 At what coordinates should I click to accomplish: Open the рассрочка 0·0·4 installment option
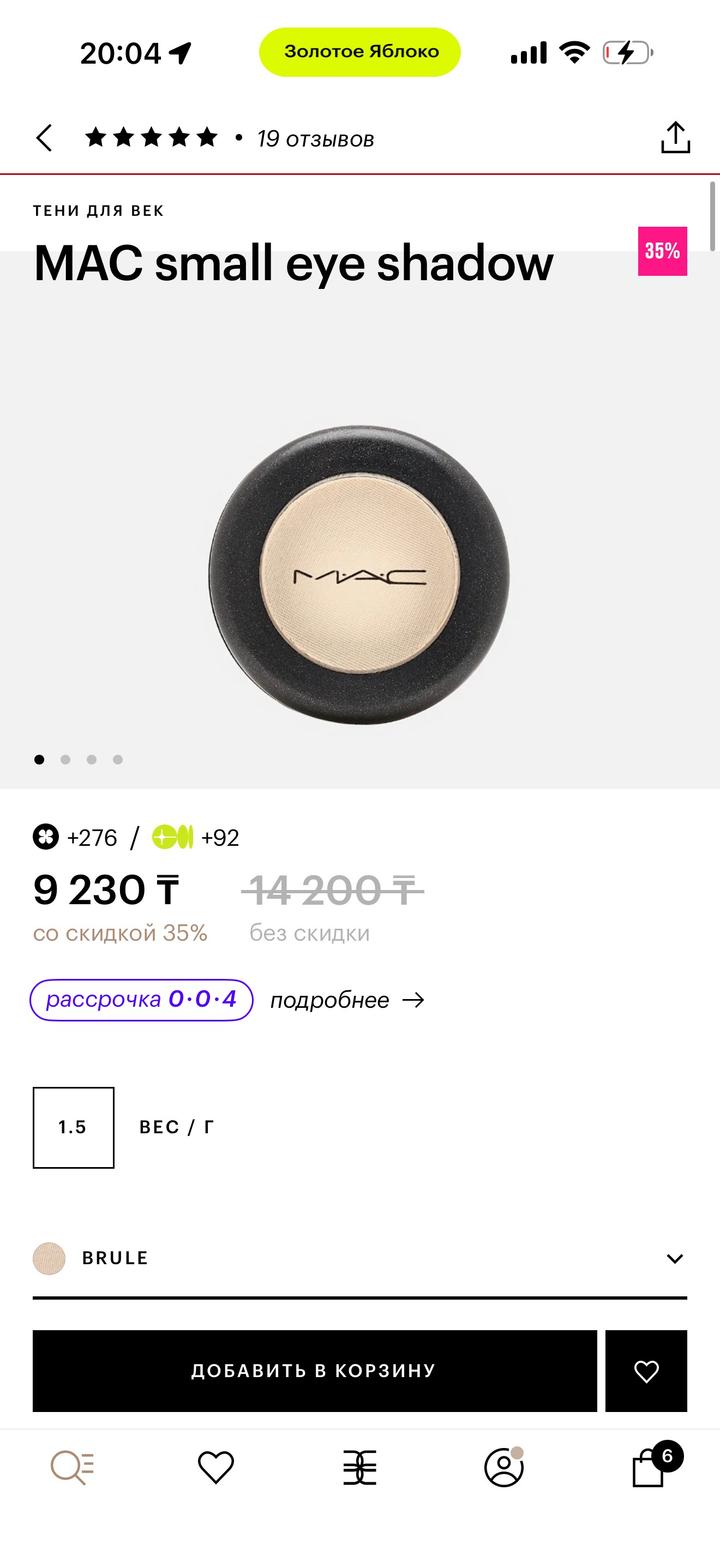click(141, 999)
